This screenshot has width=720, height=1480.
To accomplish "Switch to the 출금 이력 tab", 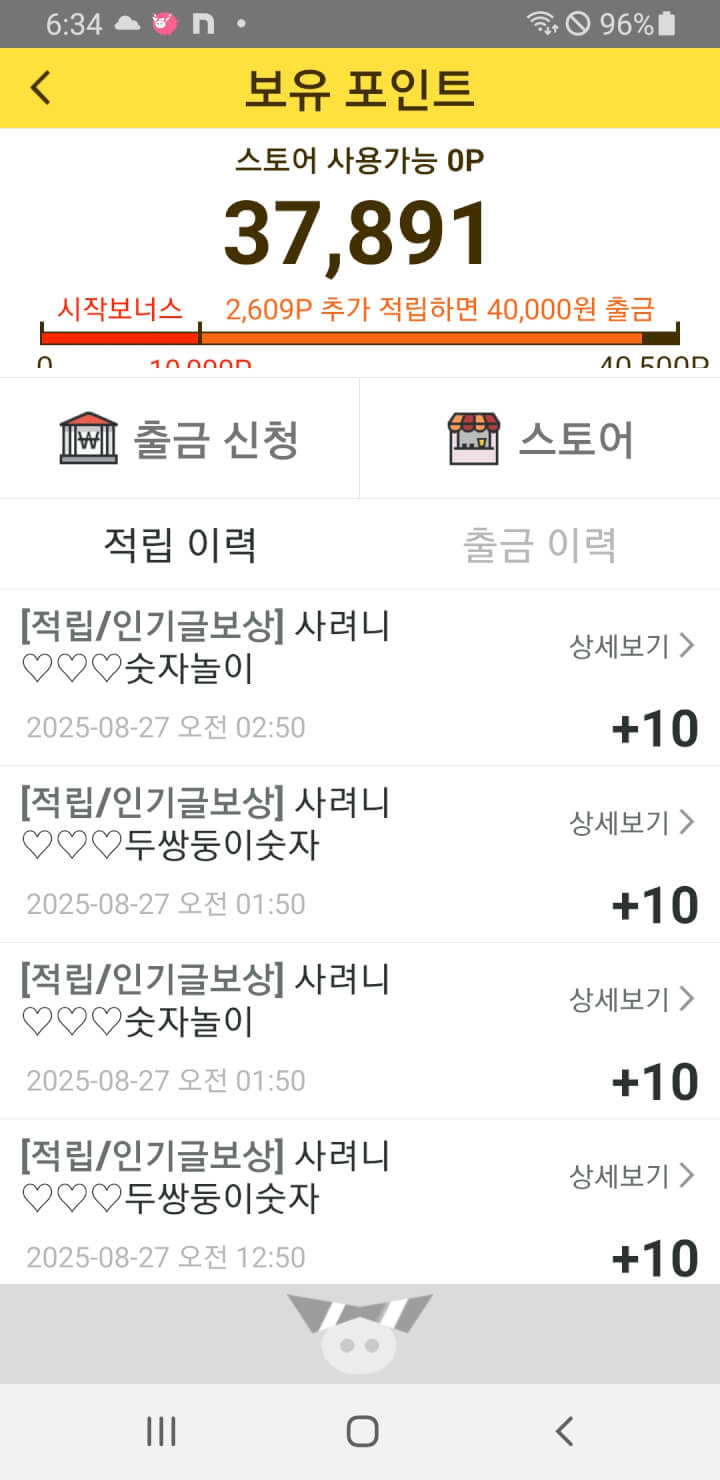I will point(539,545).
